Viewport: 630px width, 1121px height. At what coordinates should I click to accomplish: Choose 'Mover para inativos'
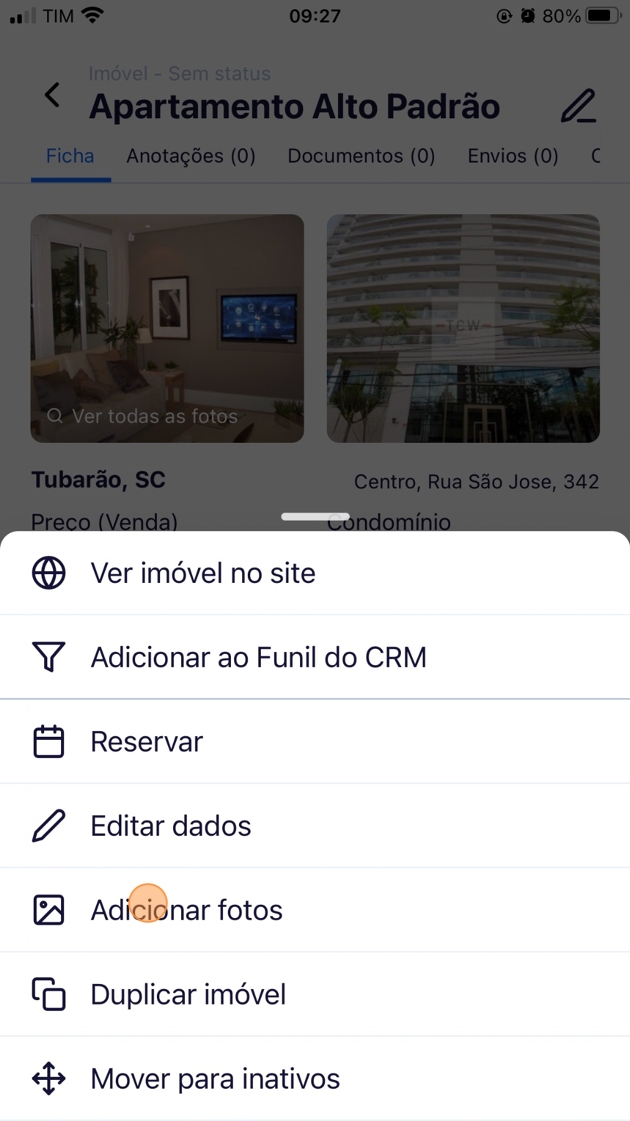coord(215,1079)
